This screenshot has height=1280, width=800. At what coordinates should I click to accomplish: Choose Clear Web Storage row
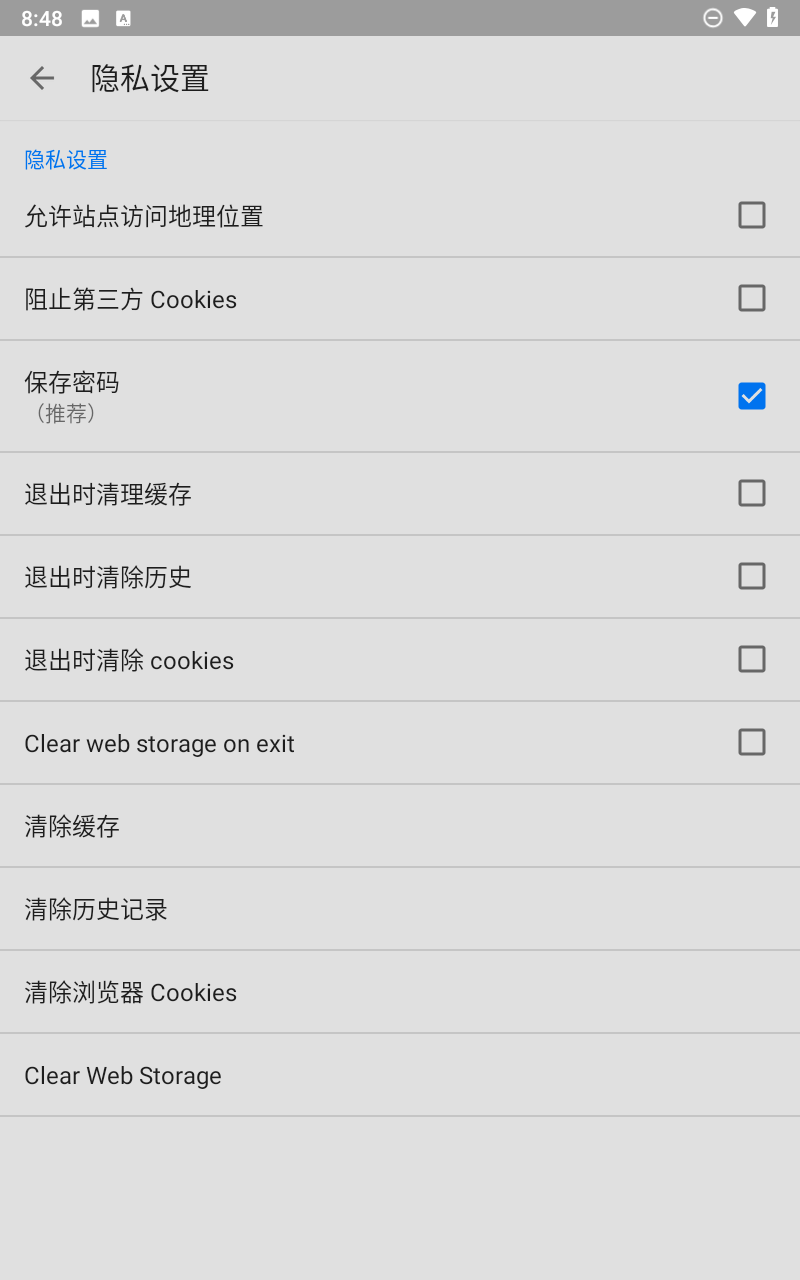[x=400, y=1075]
